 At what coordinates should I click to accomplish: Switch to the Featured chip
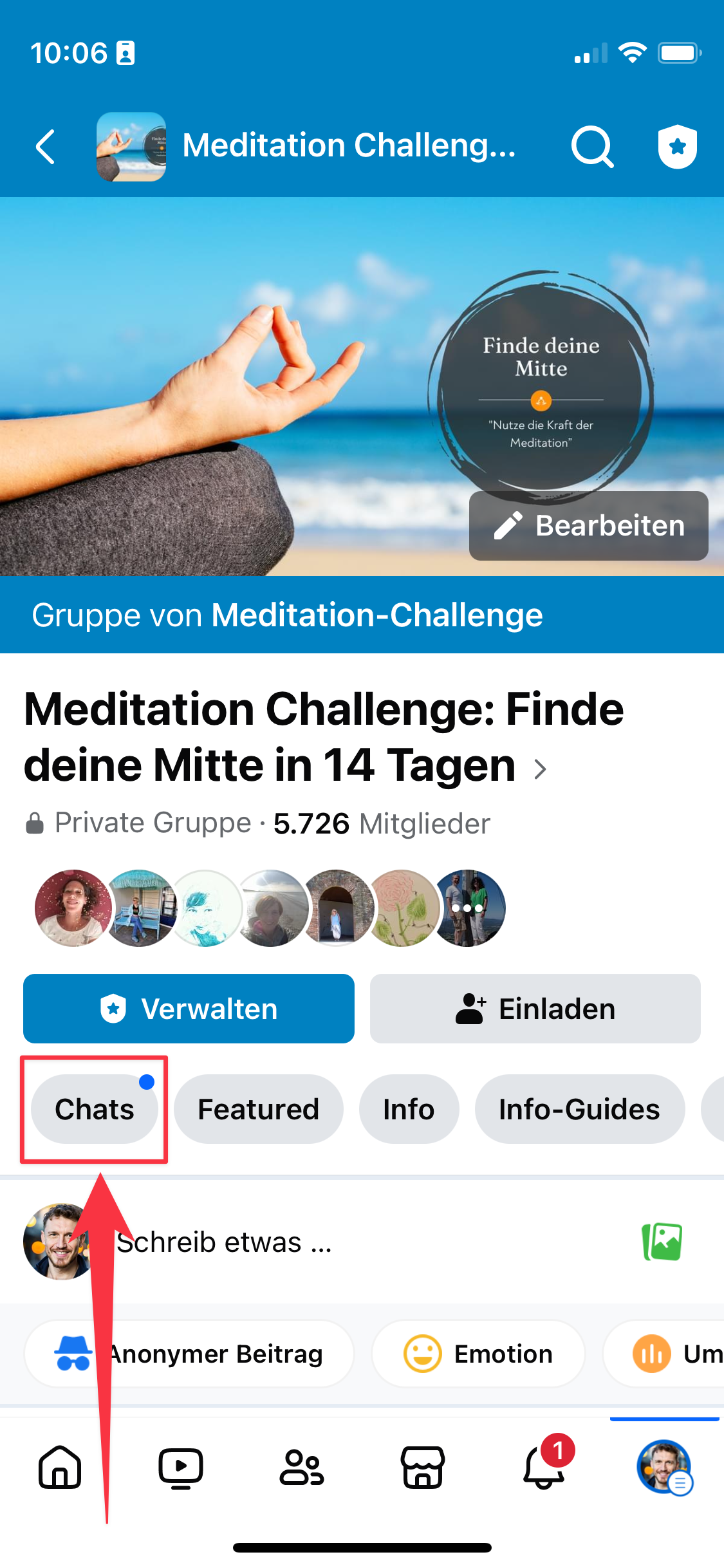(258, 1109)
